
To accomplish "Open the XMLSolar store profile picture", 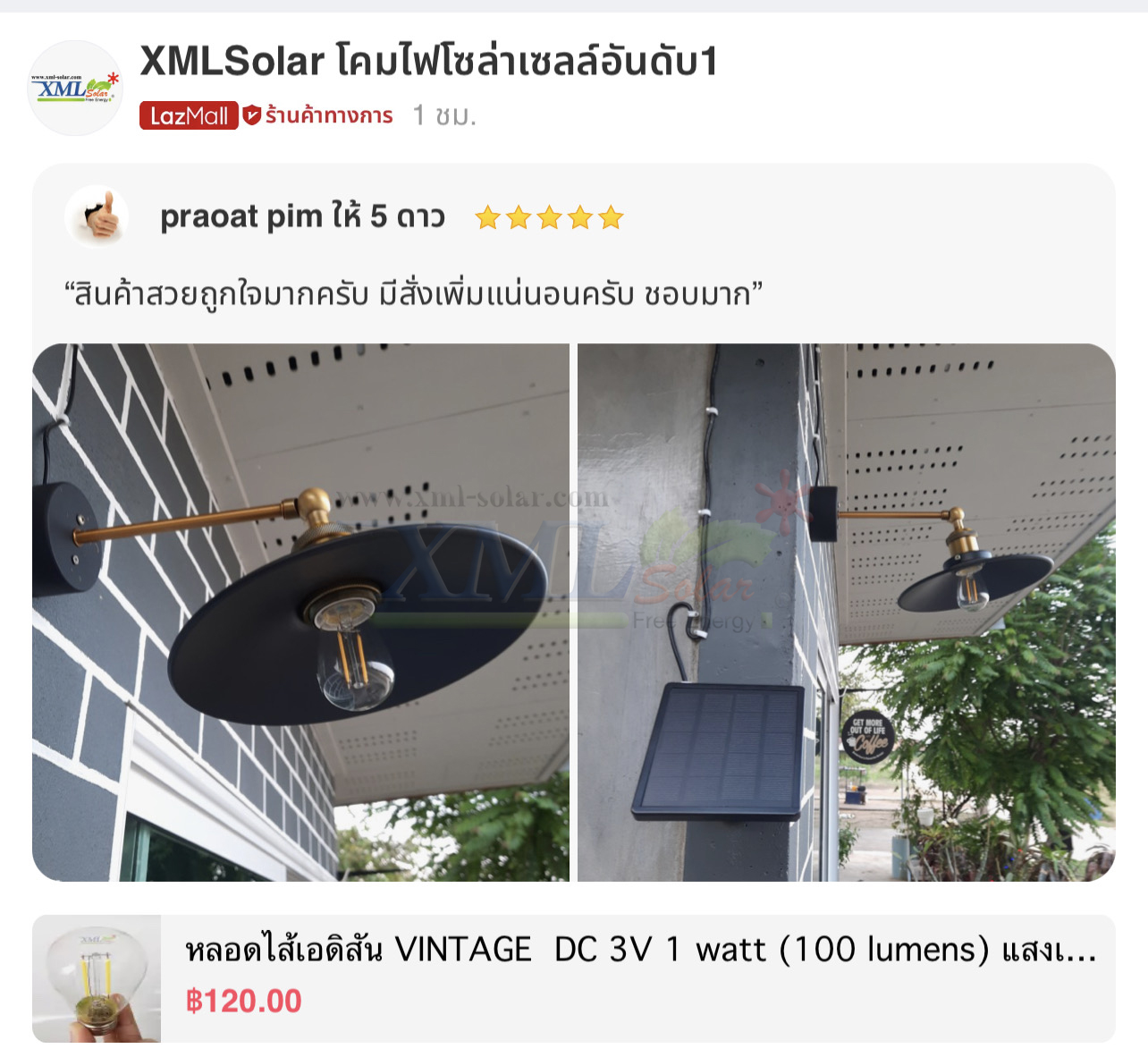I will pos(75,88).
